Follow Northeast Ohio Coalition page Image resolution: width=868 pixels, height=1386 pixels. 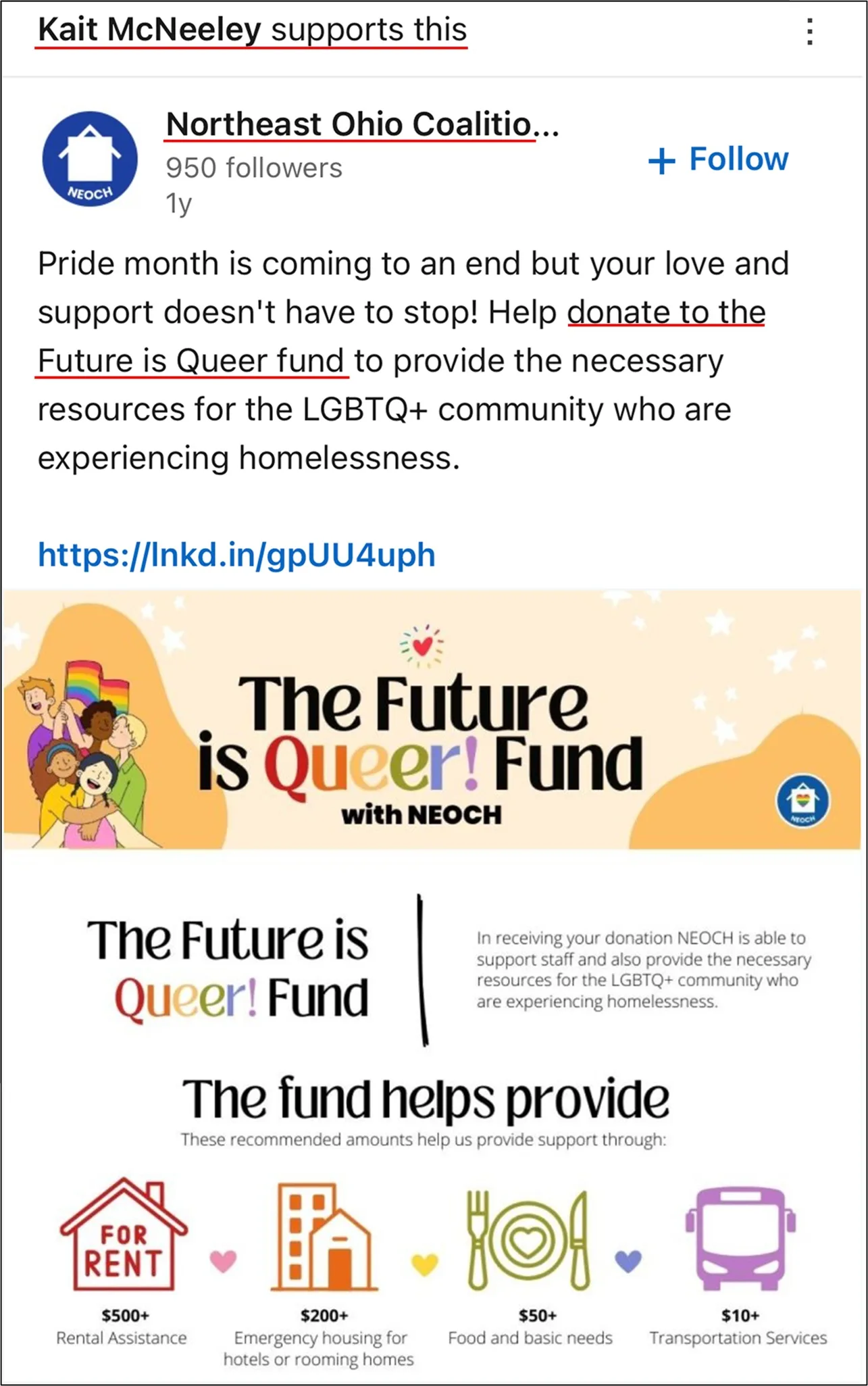(x=718, y=160)
